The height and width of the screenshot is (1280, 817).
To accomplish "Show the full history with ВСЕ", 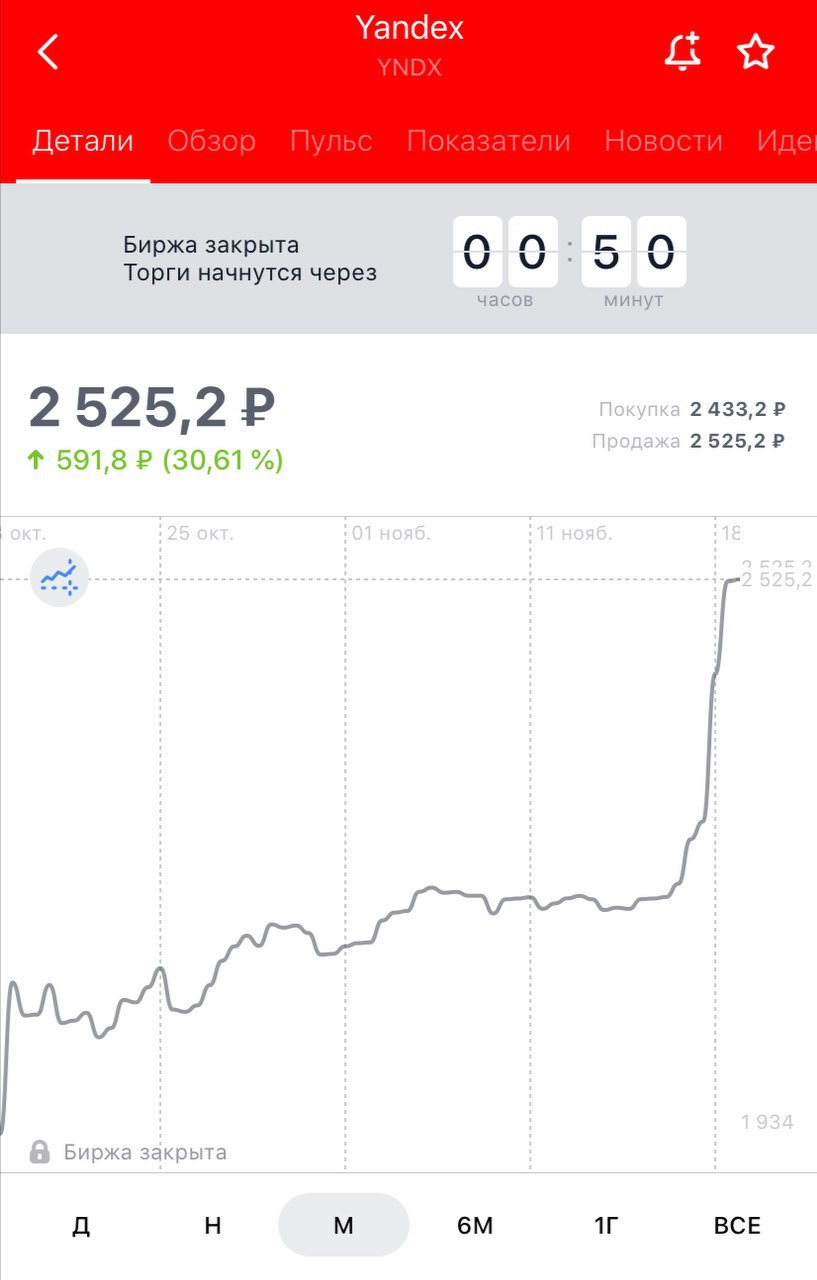I will pos(737,1225).
